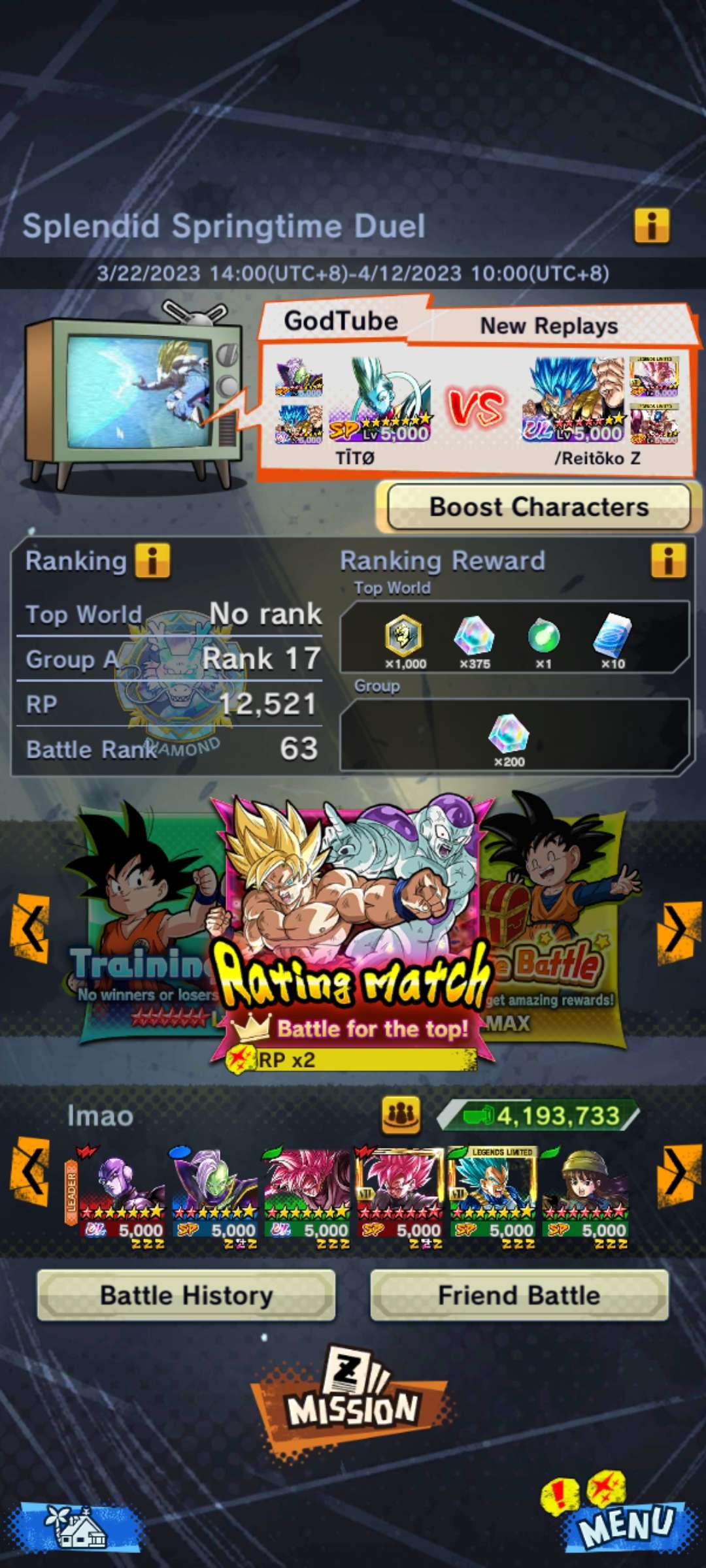Image resolution: width=706 pixels, height=1568 pixels.
Task: Switch to previous party
Action: coord(29,1173)
